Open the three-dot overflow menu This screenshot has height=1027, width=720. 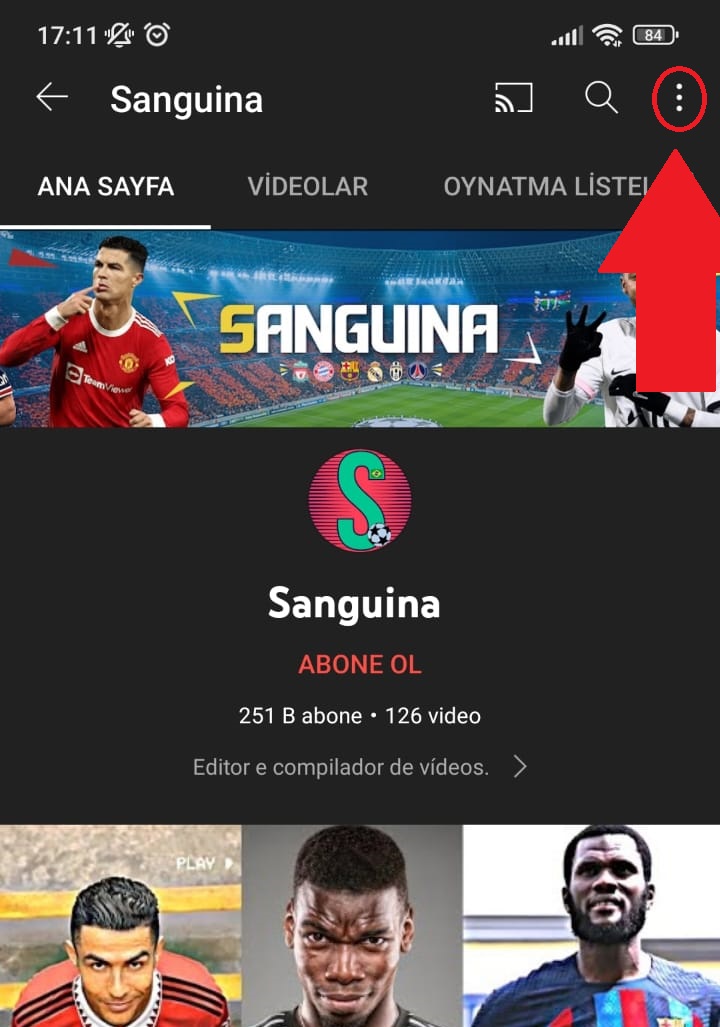(679, 98)
